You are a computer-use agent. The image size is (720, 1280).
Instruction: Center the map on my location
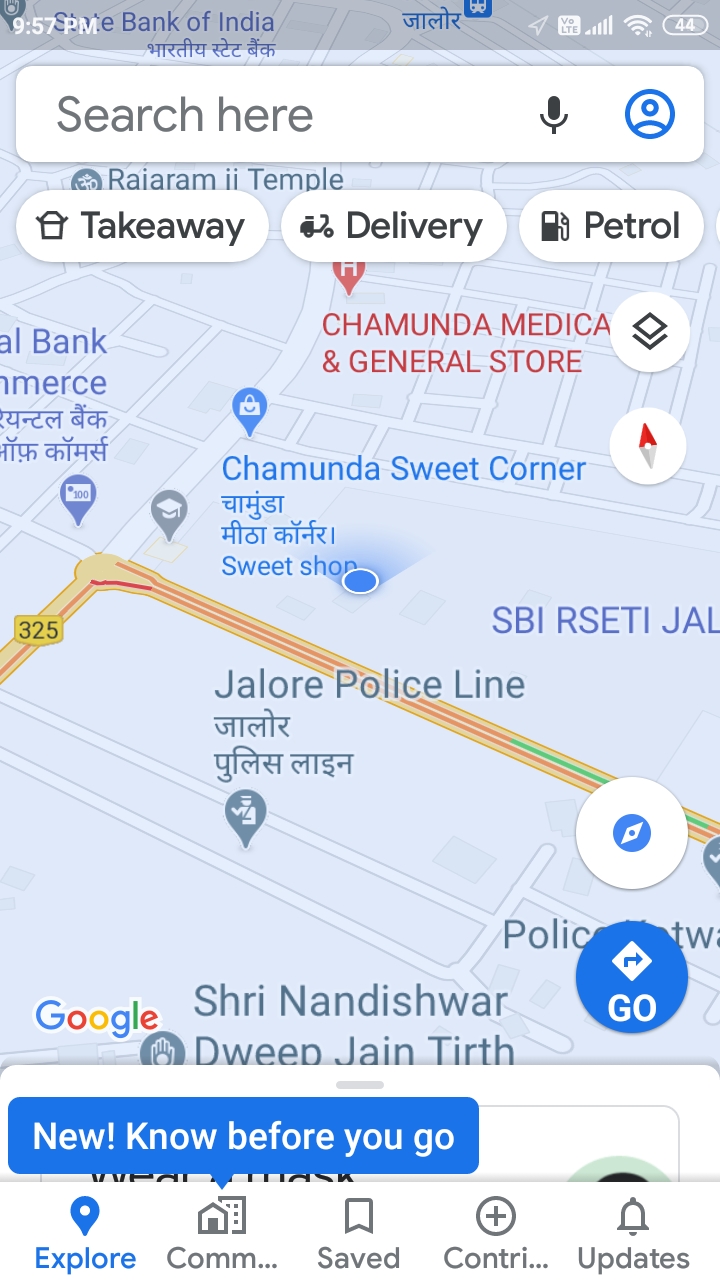pyautogui.click(x=632, y=832)
